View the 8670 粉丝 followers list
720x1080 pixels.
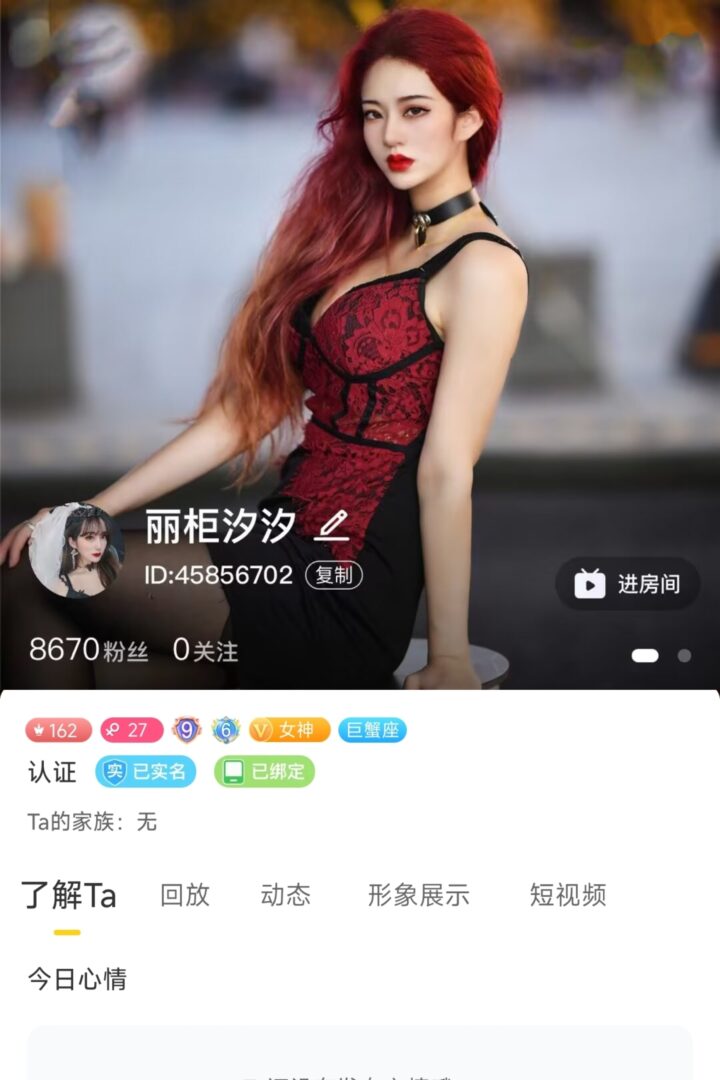(x=88, y=651)
